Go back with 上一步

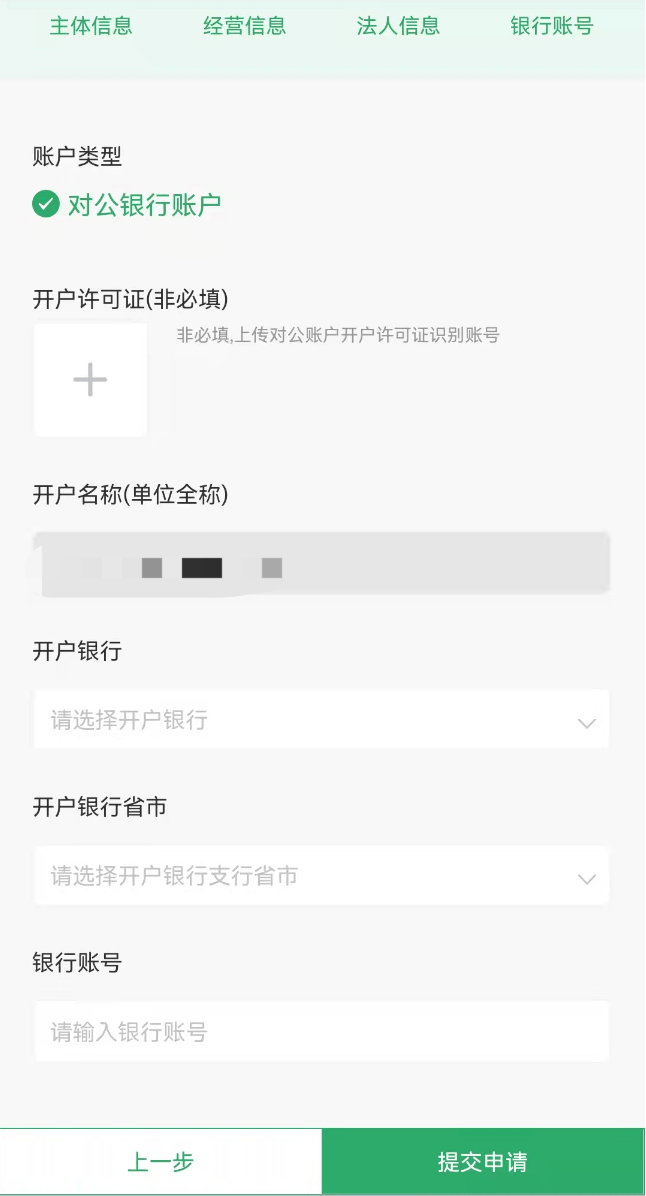click(160, 1162)
